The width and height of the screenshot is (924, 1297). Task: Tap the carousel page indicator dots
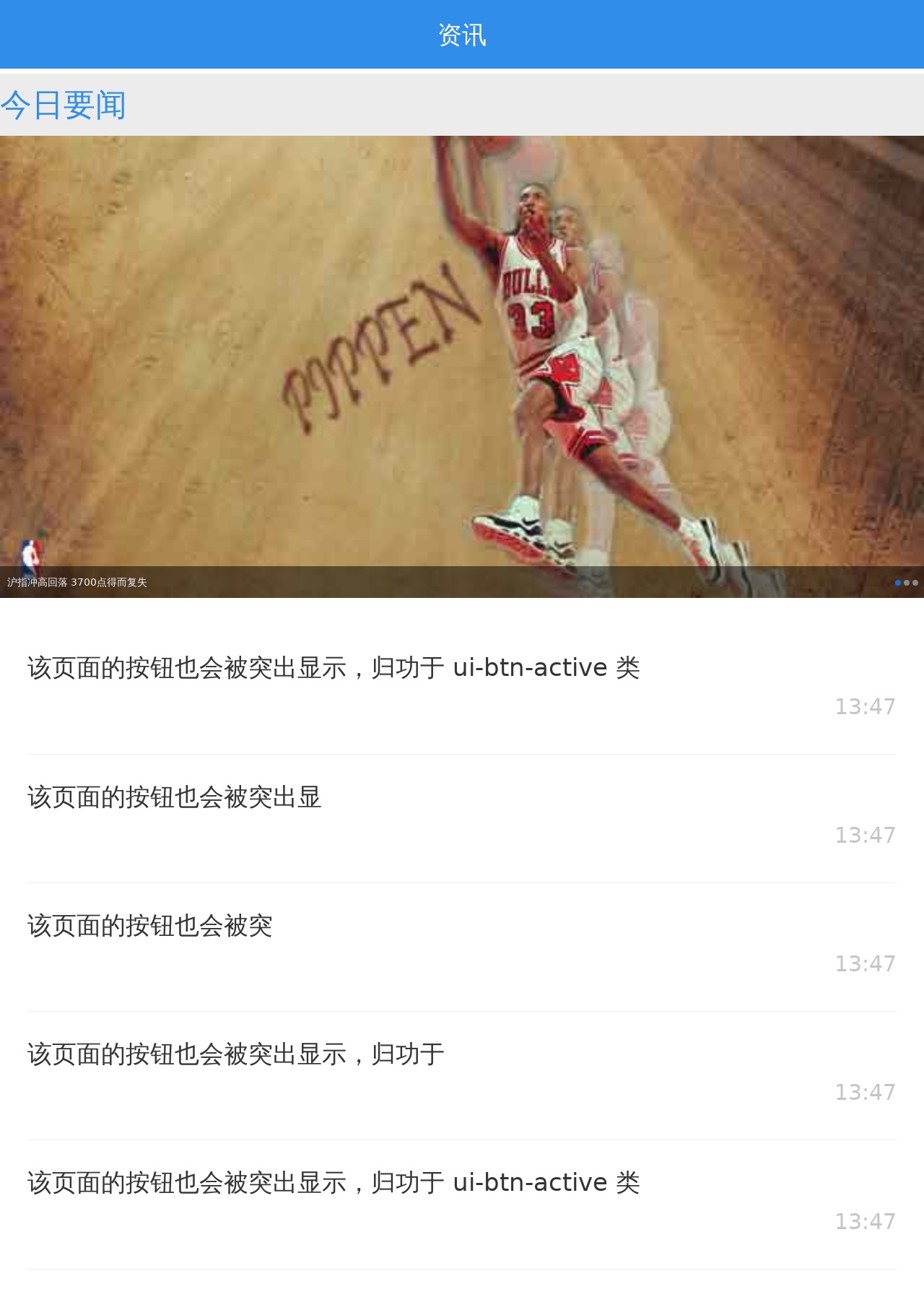click(x=906, y=583)
